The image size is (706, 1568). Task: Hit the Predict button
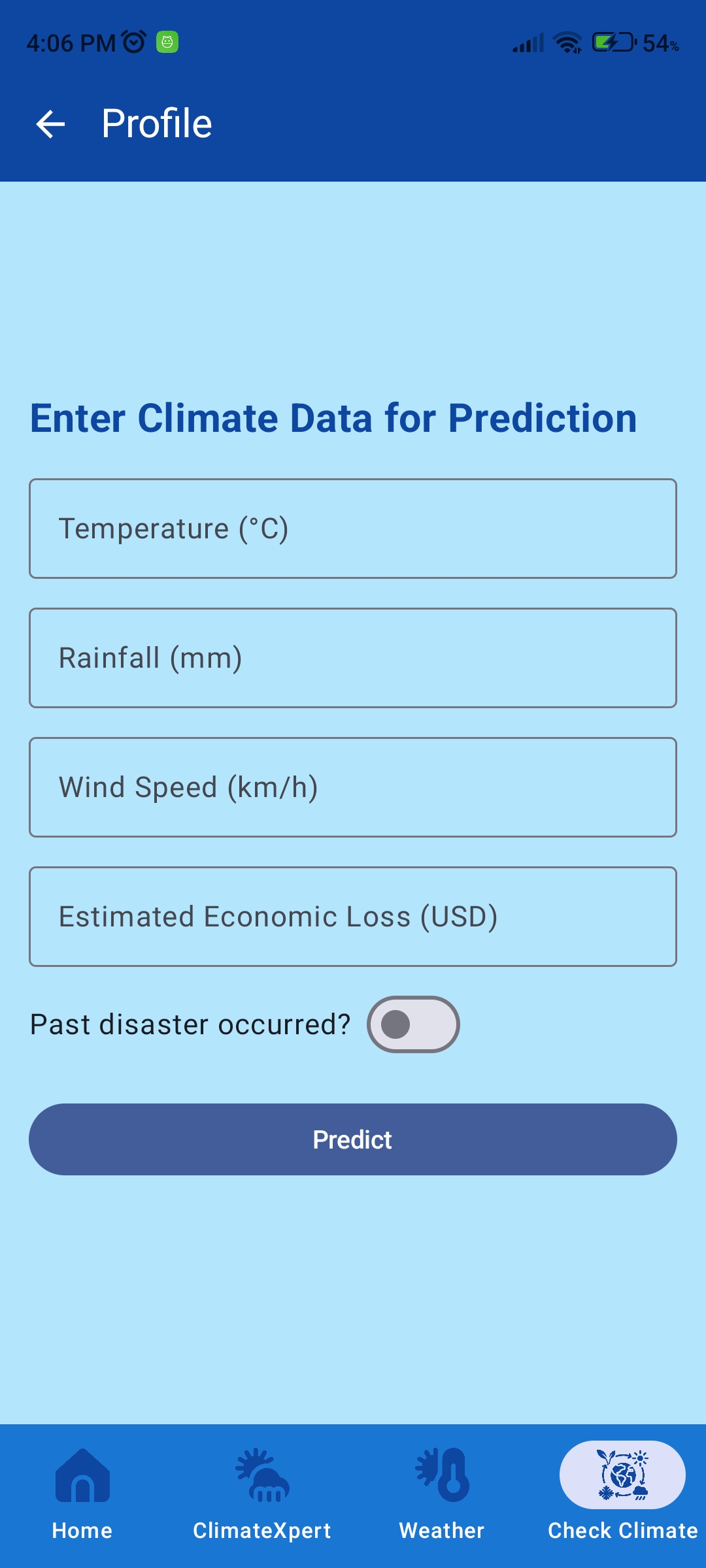coord(353,1139)
